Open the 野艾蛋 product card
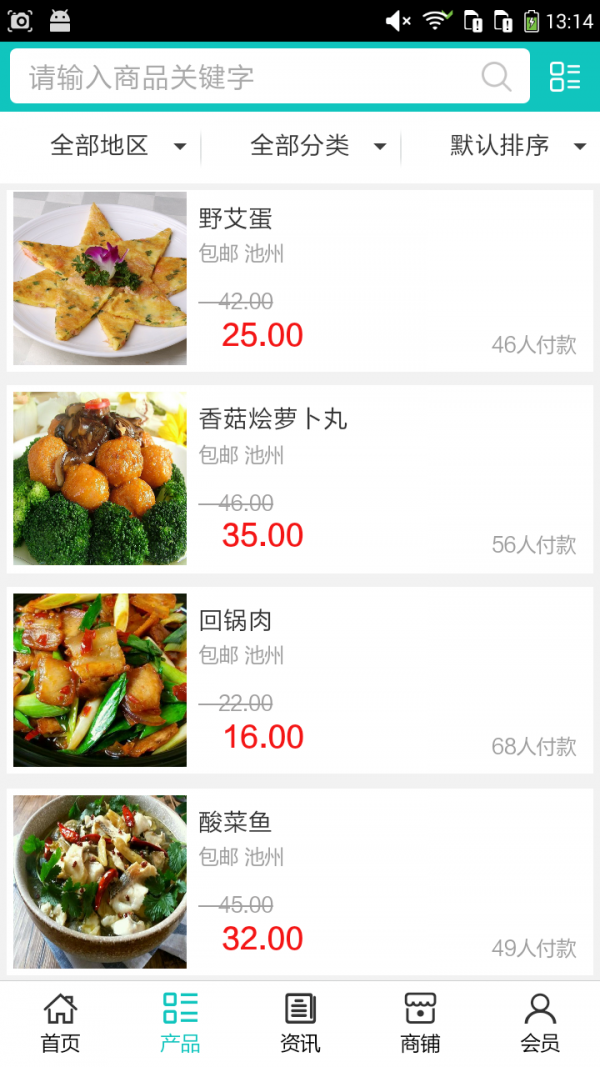 click(x=300, y=278)
